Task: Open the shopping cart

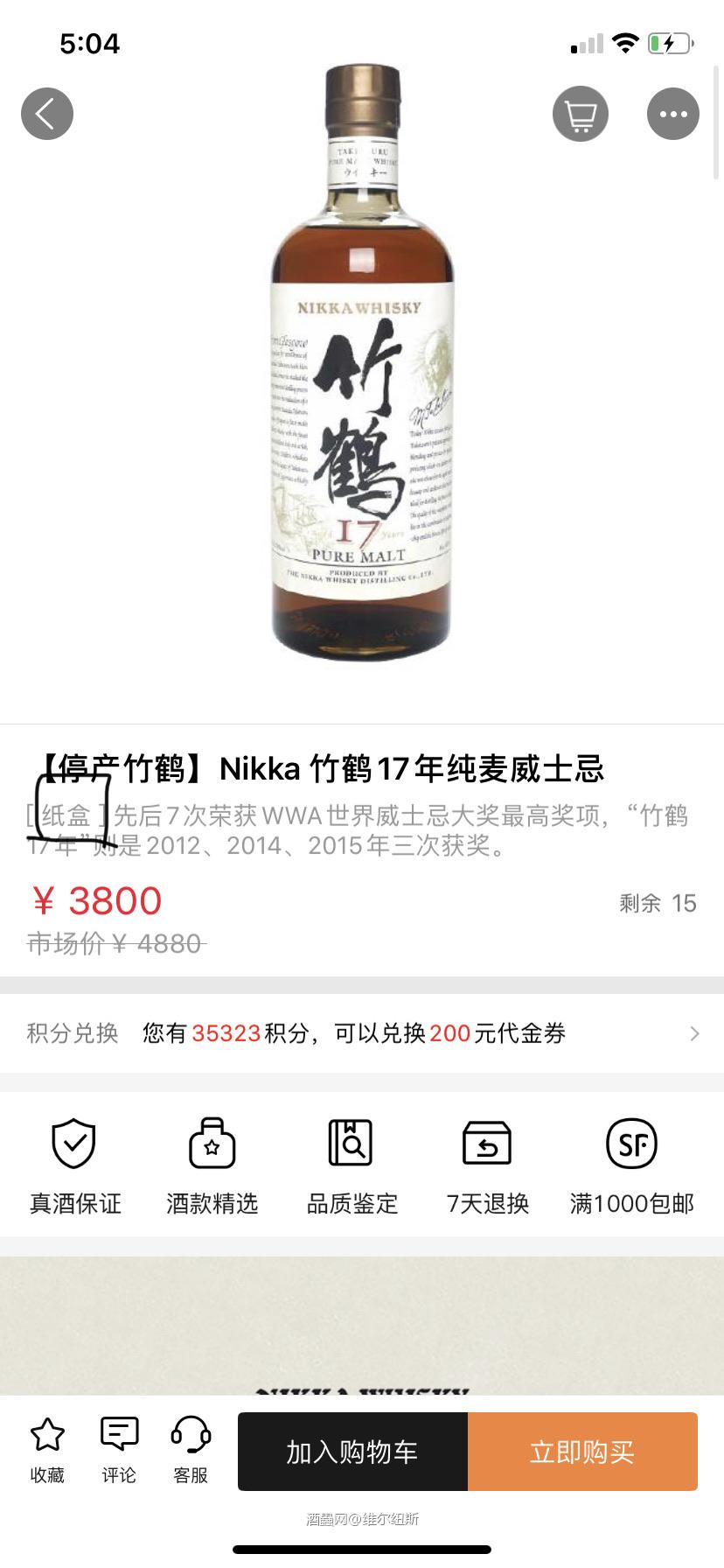Action: [580, 113]
